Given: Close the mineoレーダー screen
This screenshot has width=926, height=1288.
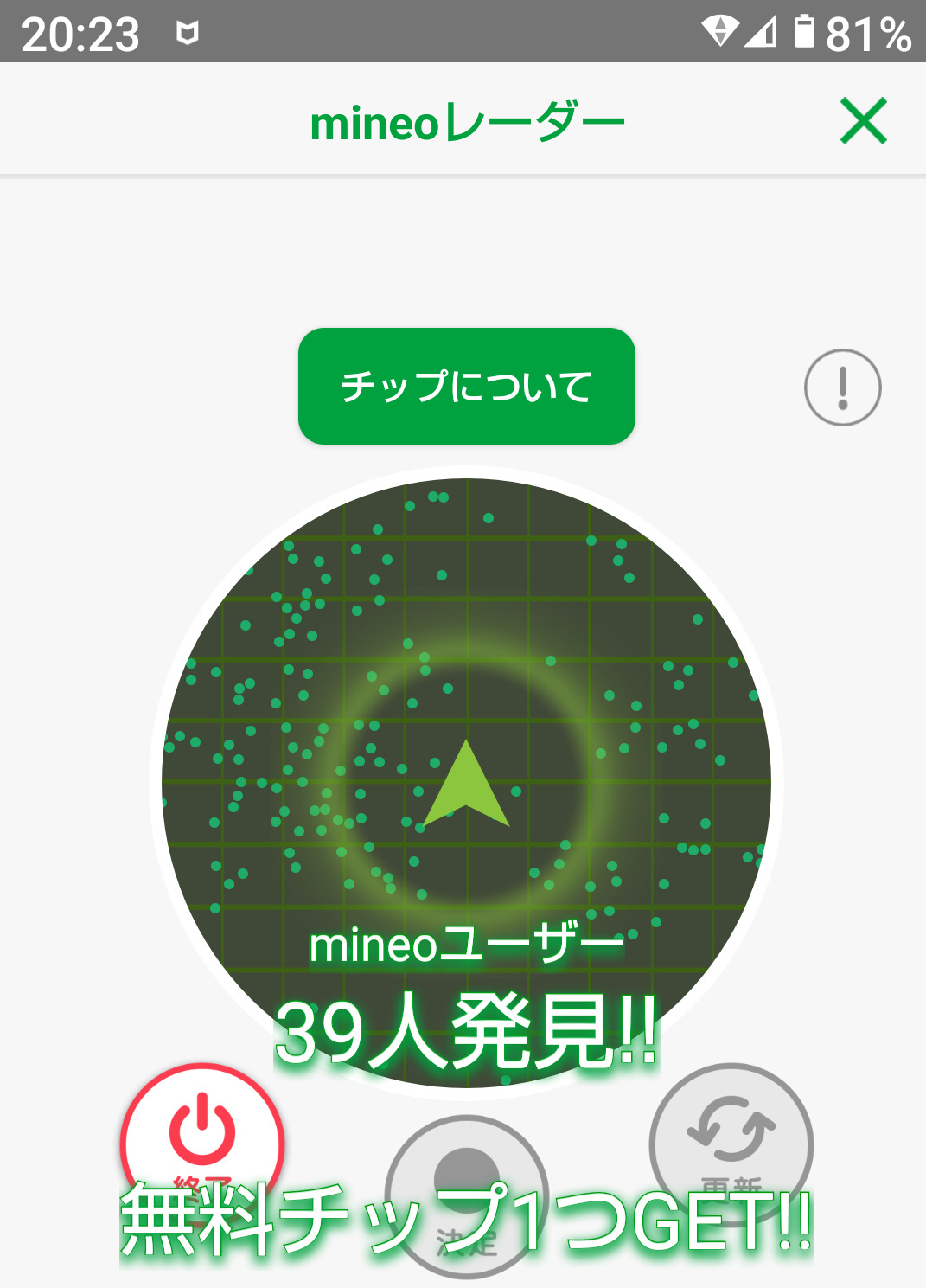Looking at the screenshot, I should point(863,120).
